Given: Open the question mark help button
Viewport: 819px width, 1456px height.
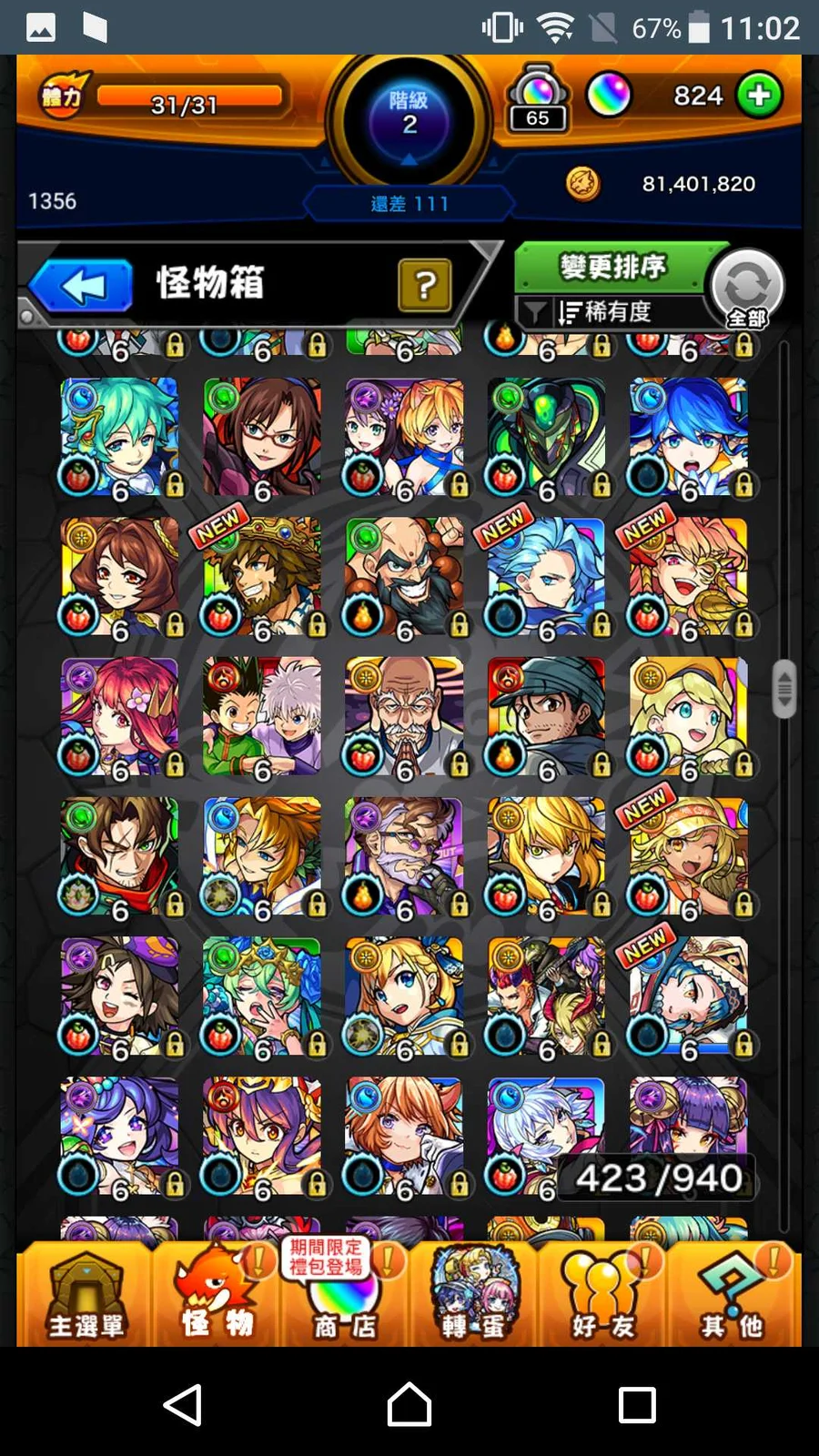Looking at the screenshot, I should [x=424, y=285].
